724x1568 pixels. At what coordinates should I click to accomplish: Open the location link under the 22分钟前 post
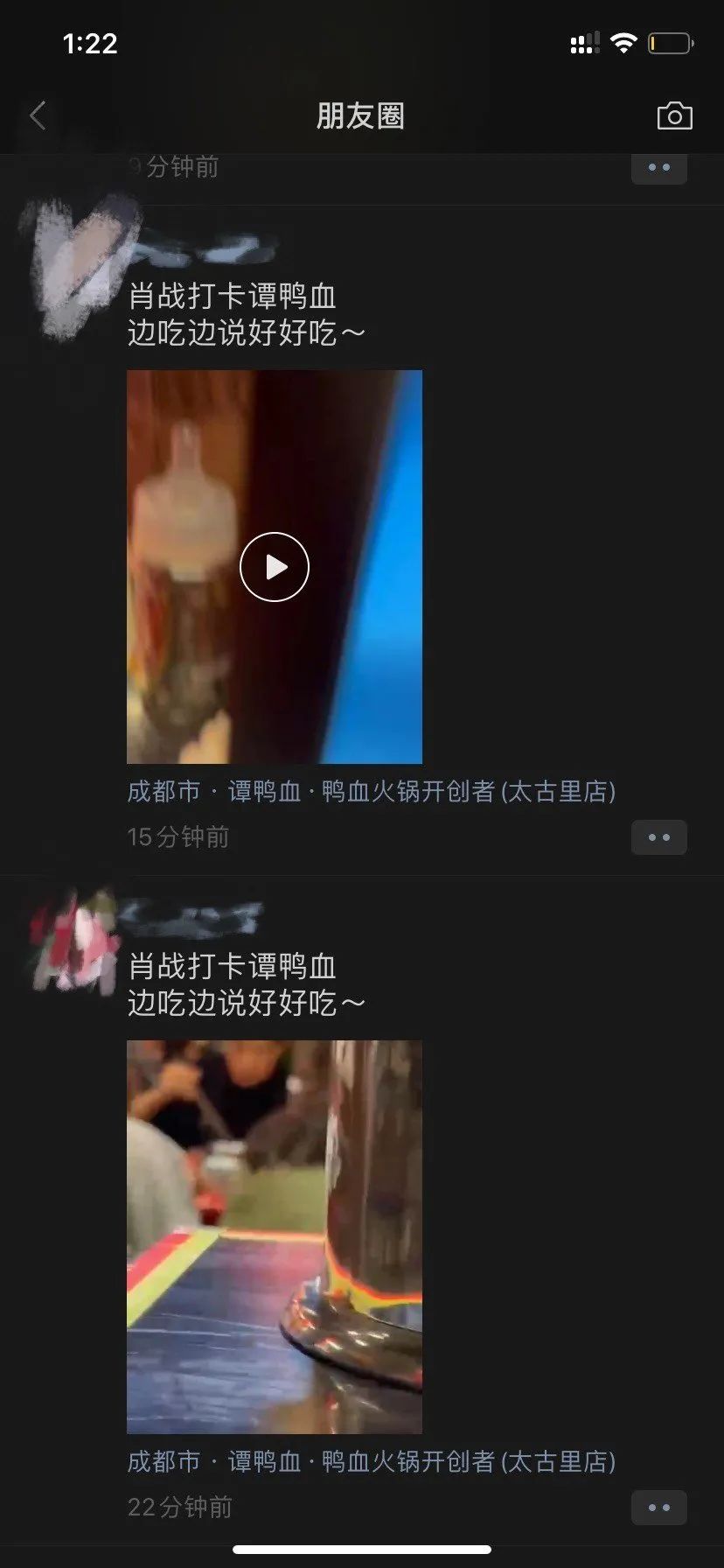coord(371,1461)
